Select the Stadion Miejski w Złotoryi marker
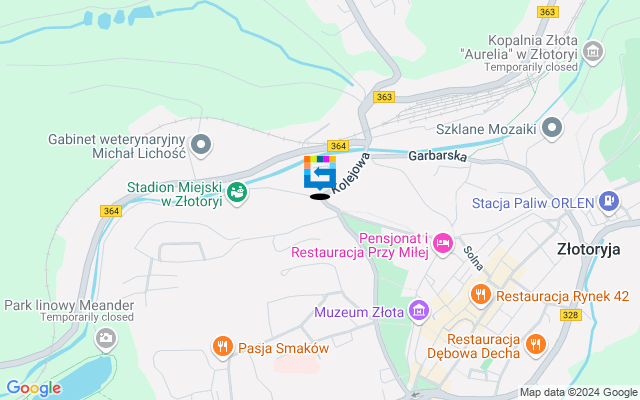Viewport: 640px width, 400px height. (x=237, y=191)
